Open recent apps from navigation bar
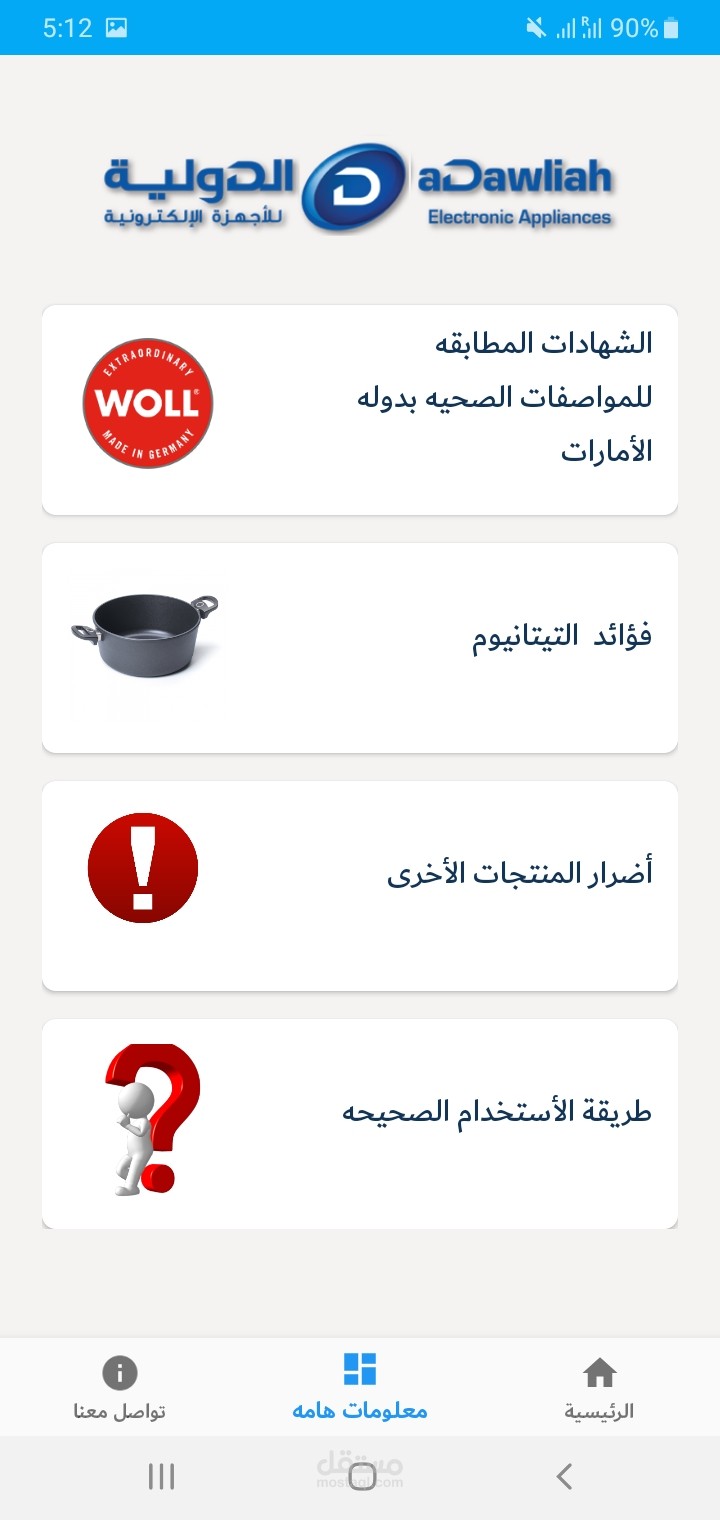 point(161,1476)
